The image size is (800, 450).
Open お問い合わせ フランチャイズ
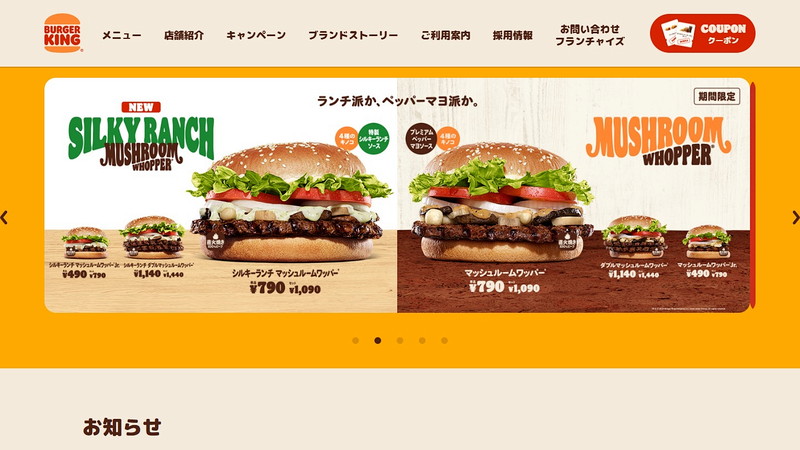592,35
